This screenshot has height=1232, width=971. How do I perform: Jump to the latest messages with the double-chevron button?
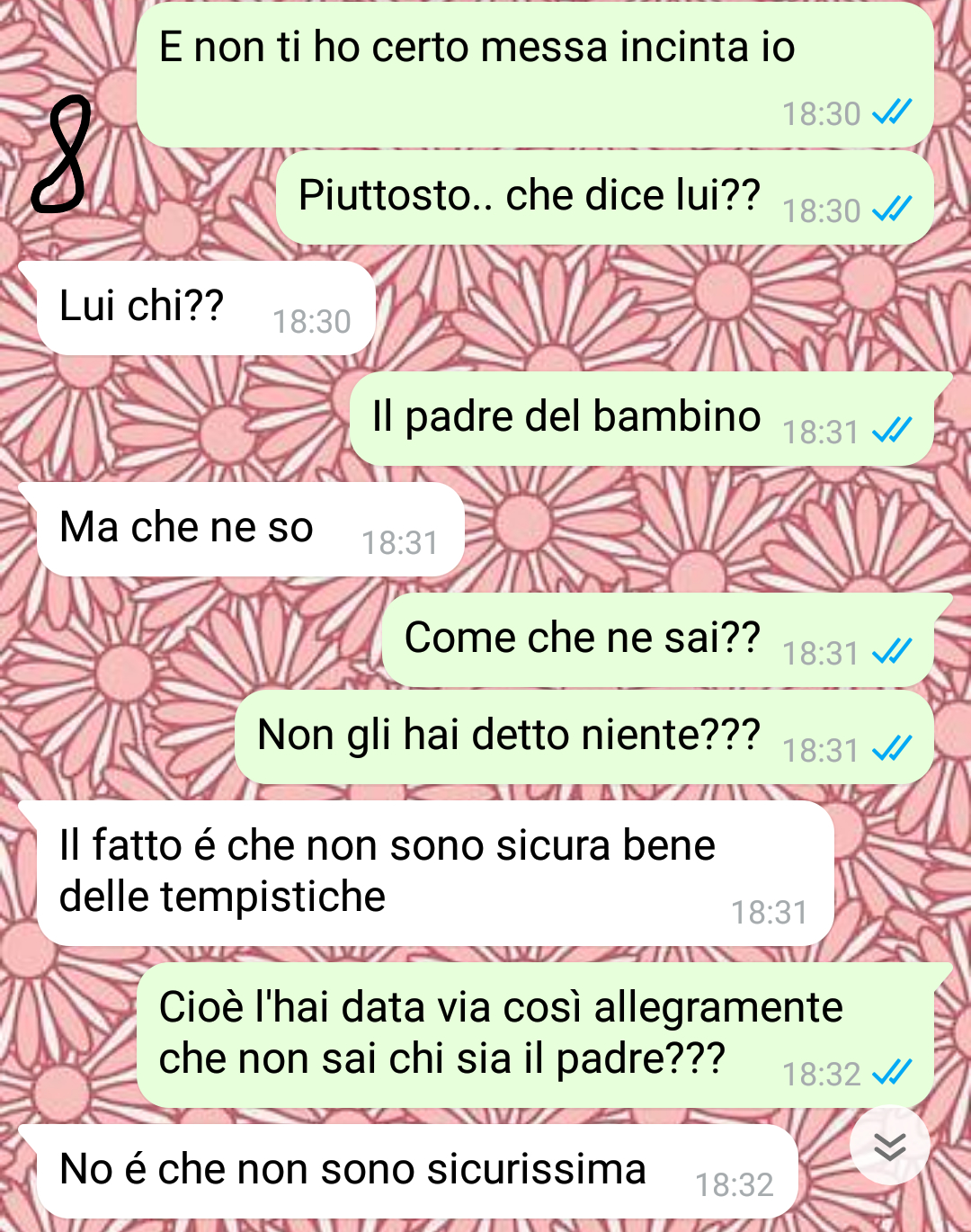coord(889,1146)
